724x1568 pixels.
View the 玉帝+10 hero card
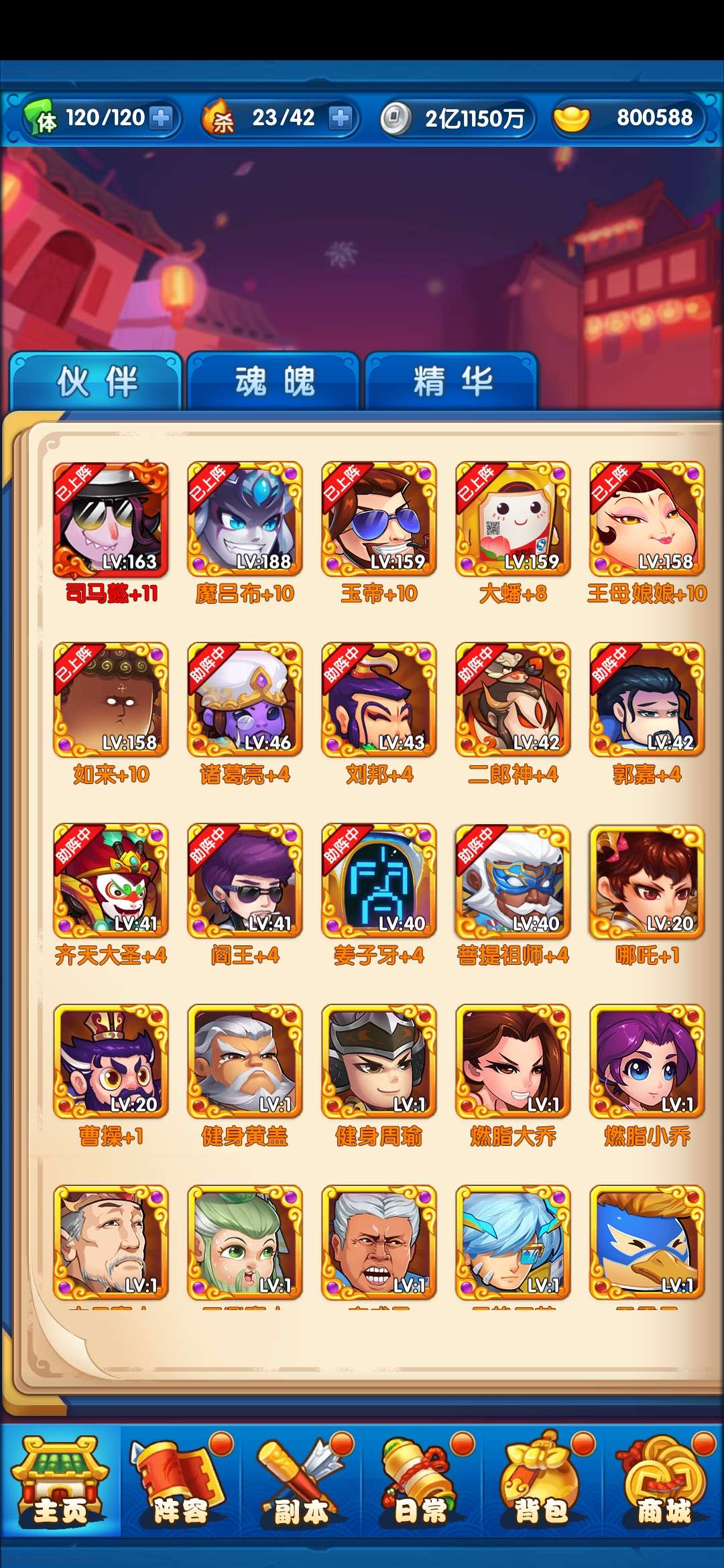379,519
